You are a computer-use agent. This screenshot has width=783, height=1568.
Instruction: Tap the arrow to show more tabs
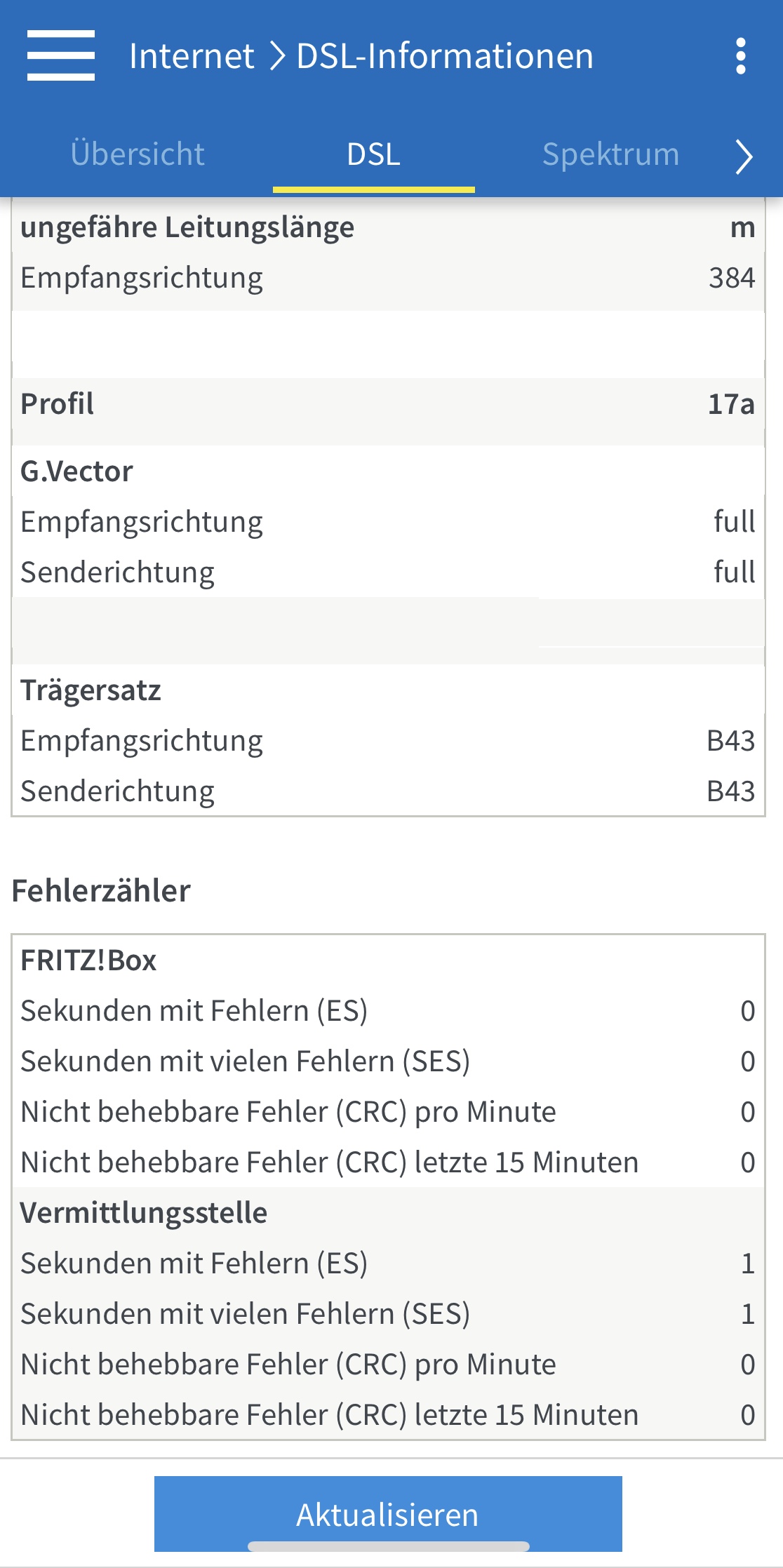[744, 156]
